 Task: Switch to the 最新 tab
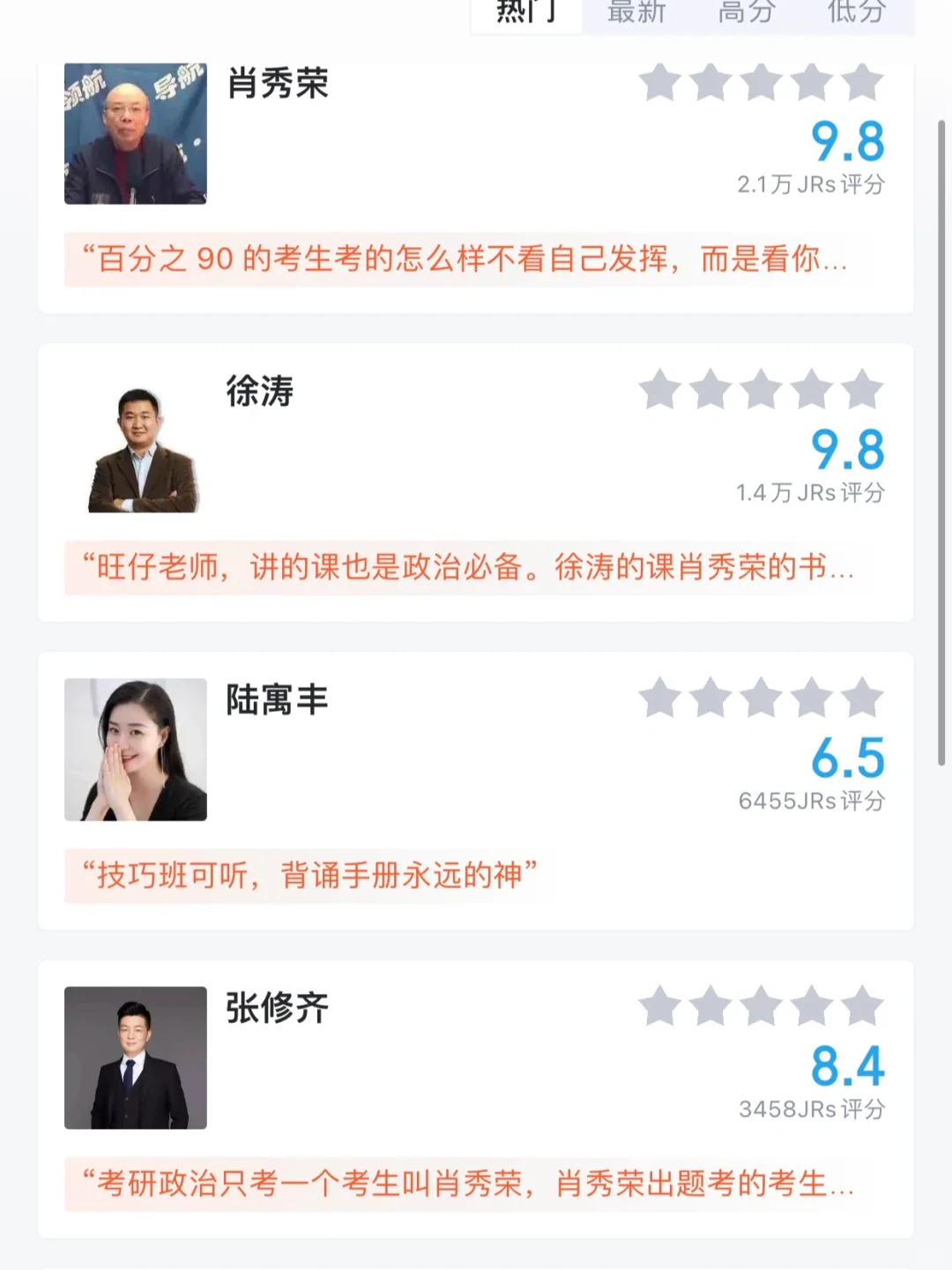pos(636,12)
